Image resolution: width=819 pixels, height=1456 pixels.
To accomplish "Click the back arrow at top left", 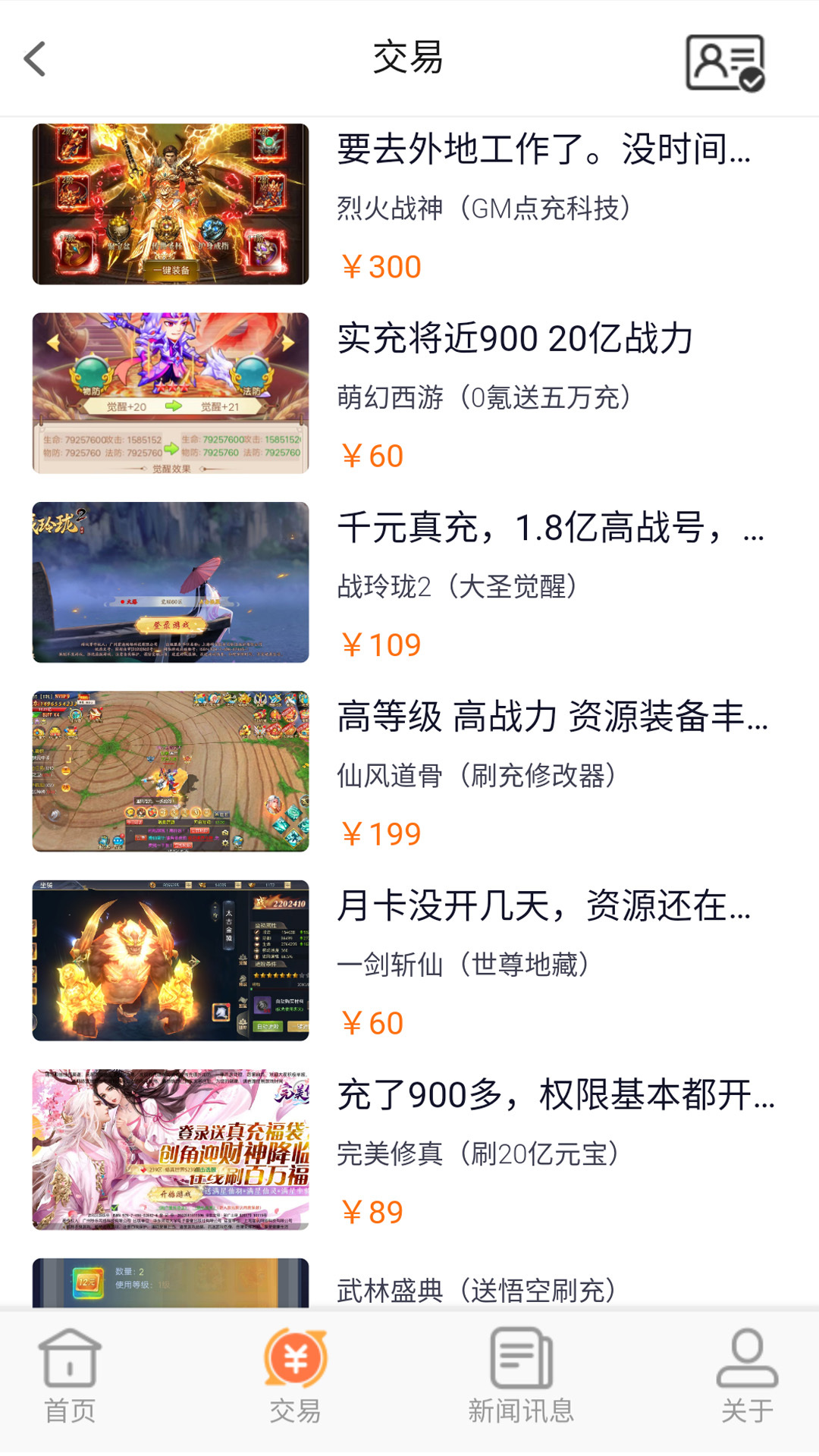I will pos(32,59).
